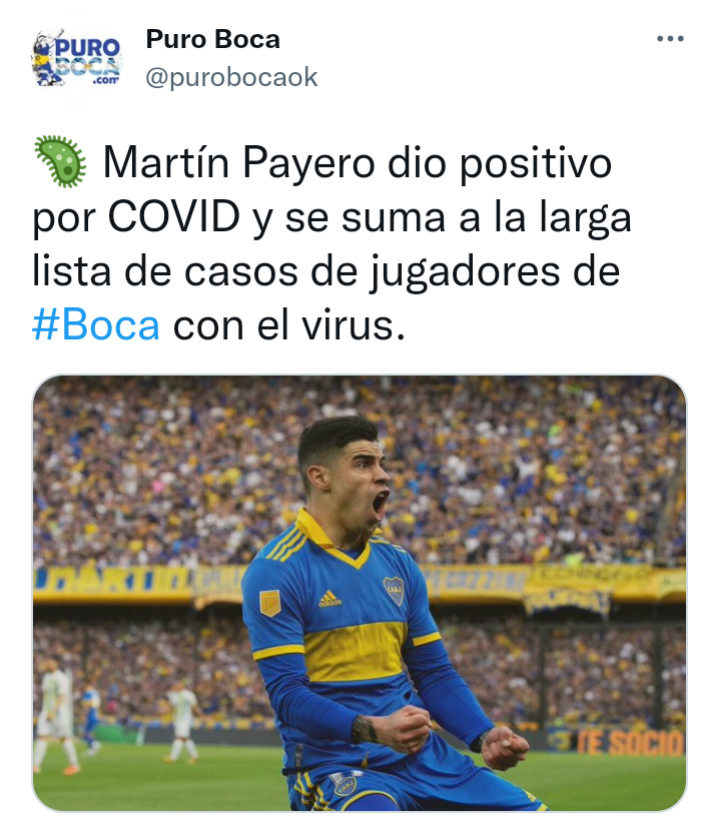Tap the Puro Boca account name

212,40
